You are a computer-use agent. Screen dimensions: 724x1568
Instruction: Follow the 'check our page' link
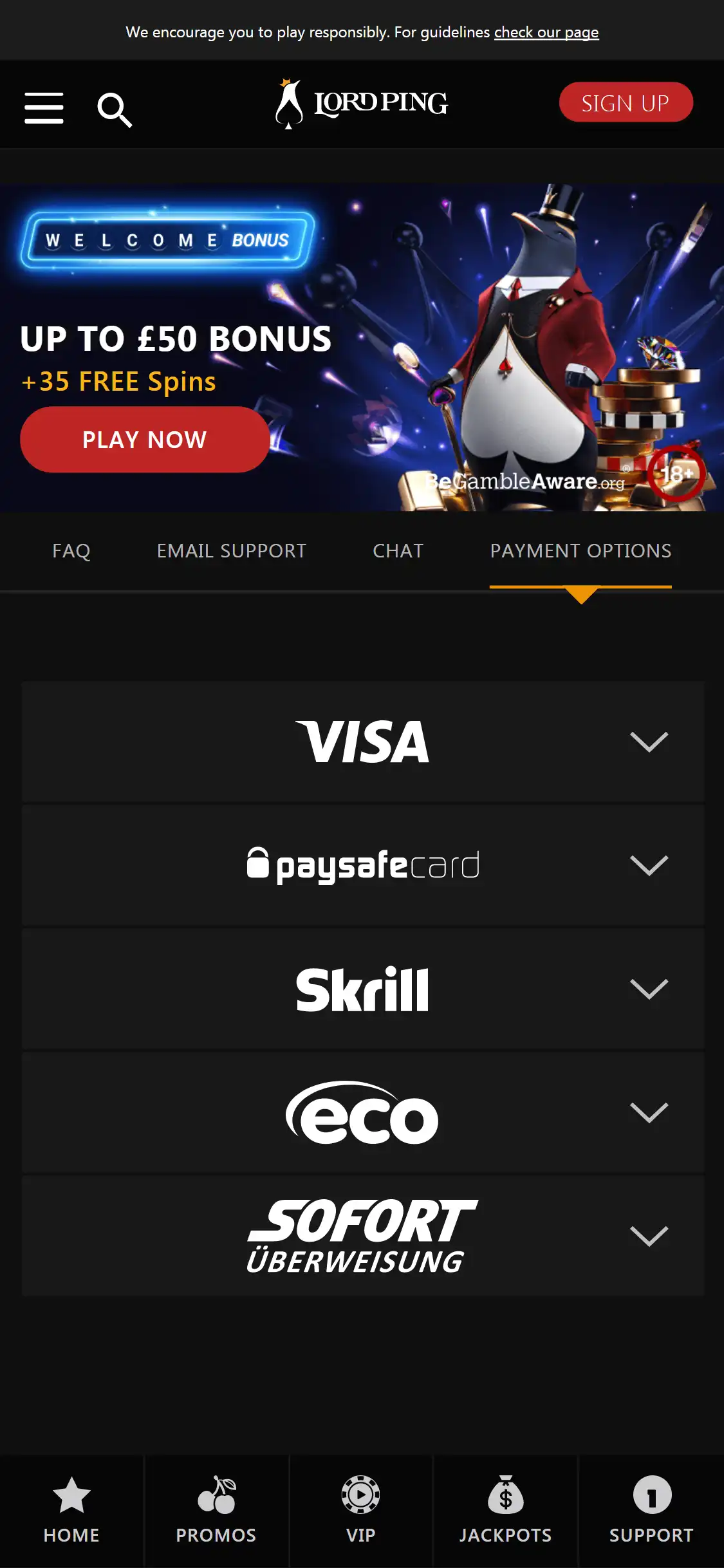(x=546, y=32)
